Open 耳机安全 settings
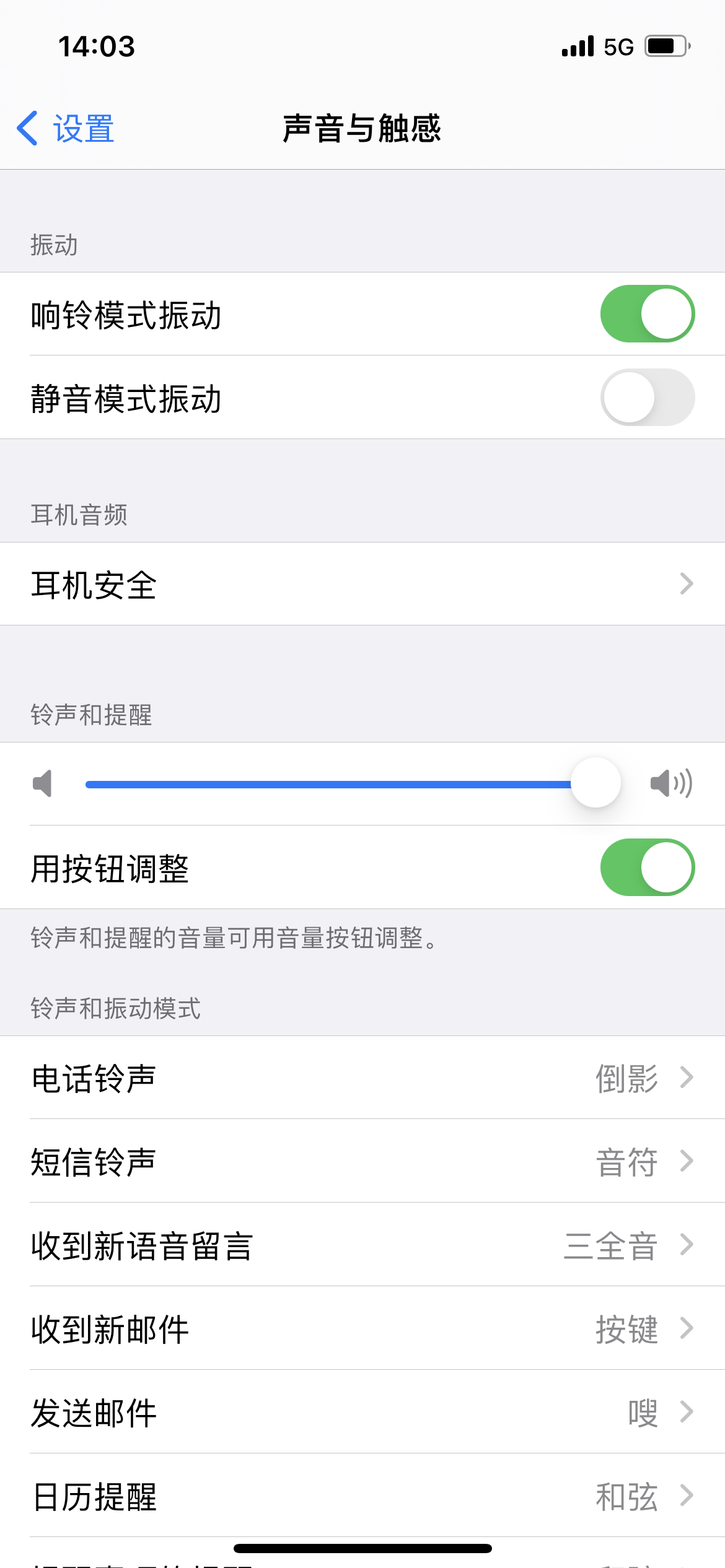This screenshot has height=1568, width=725. 362,584
